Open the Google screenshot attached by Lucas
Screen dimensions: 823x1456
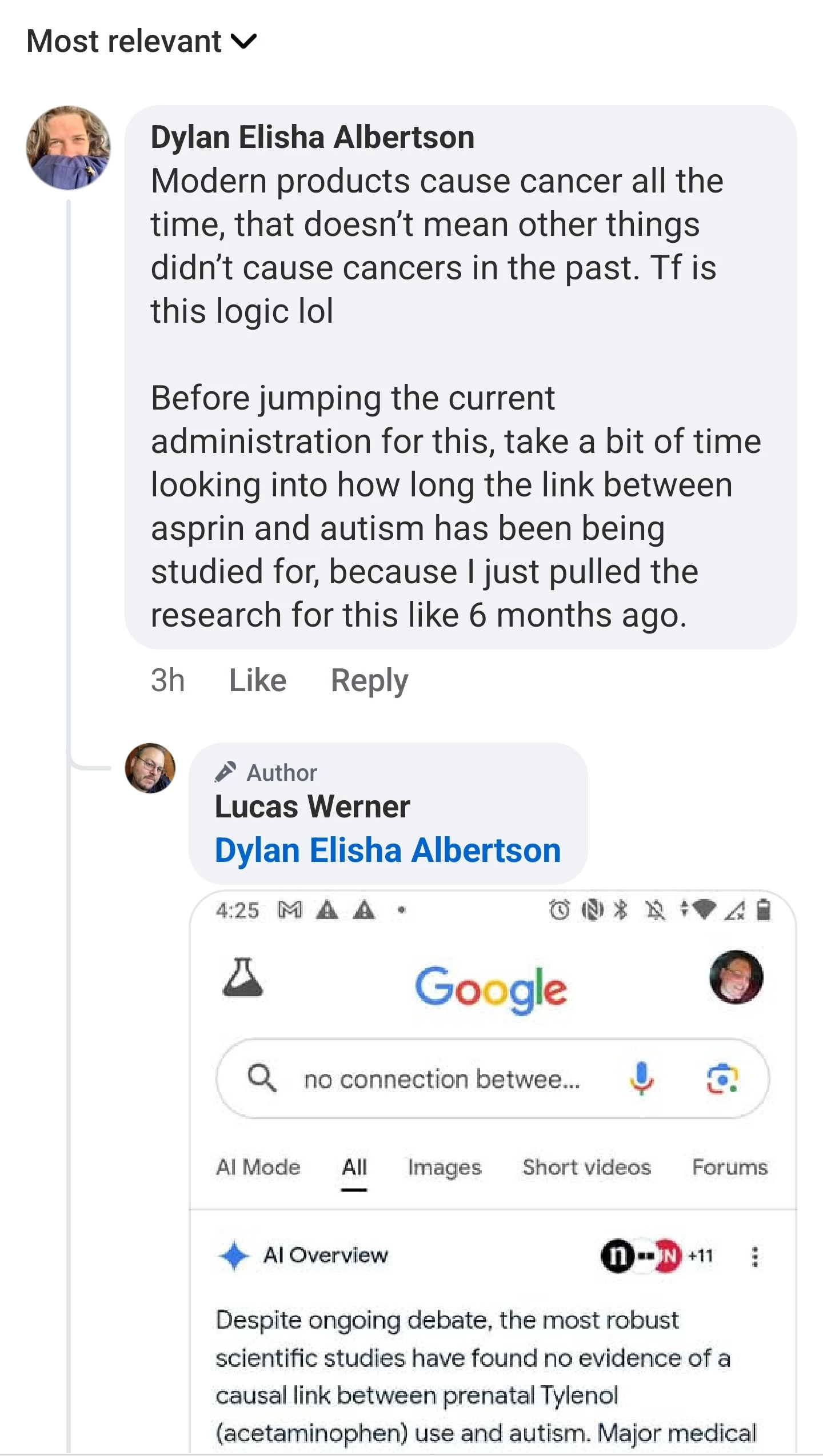click(x=492, y=1171)
